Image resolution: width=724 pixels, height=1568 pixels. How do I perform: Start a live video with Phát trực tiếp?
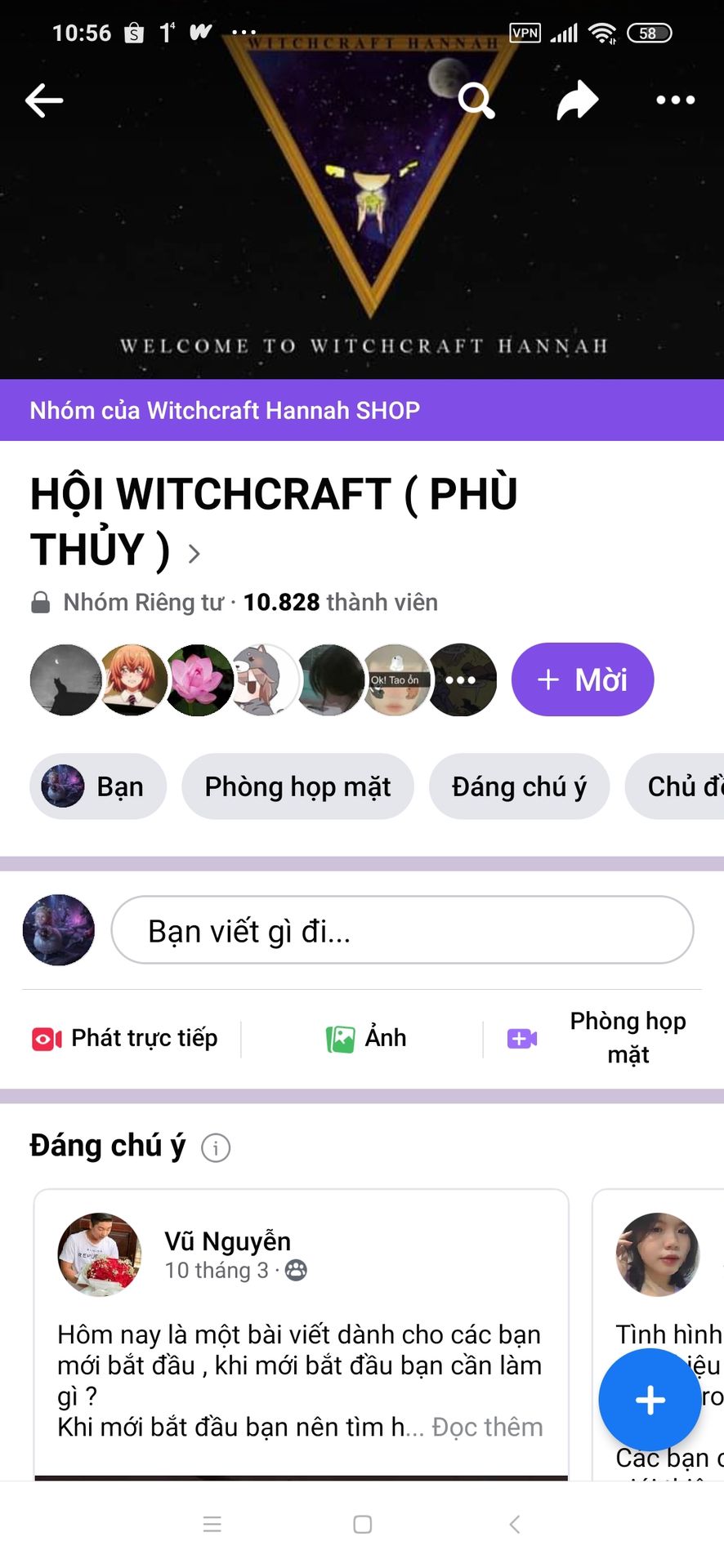[x=125, y=1038]
